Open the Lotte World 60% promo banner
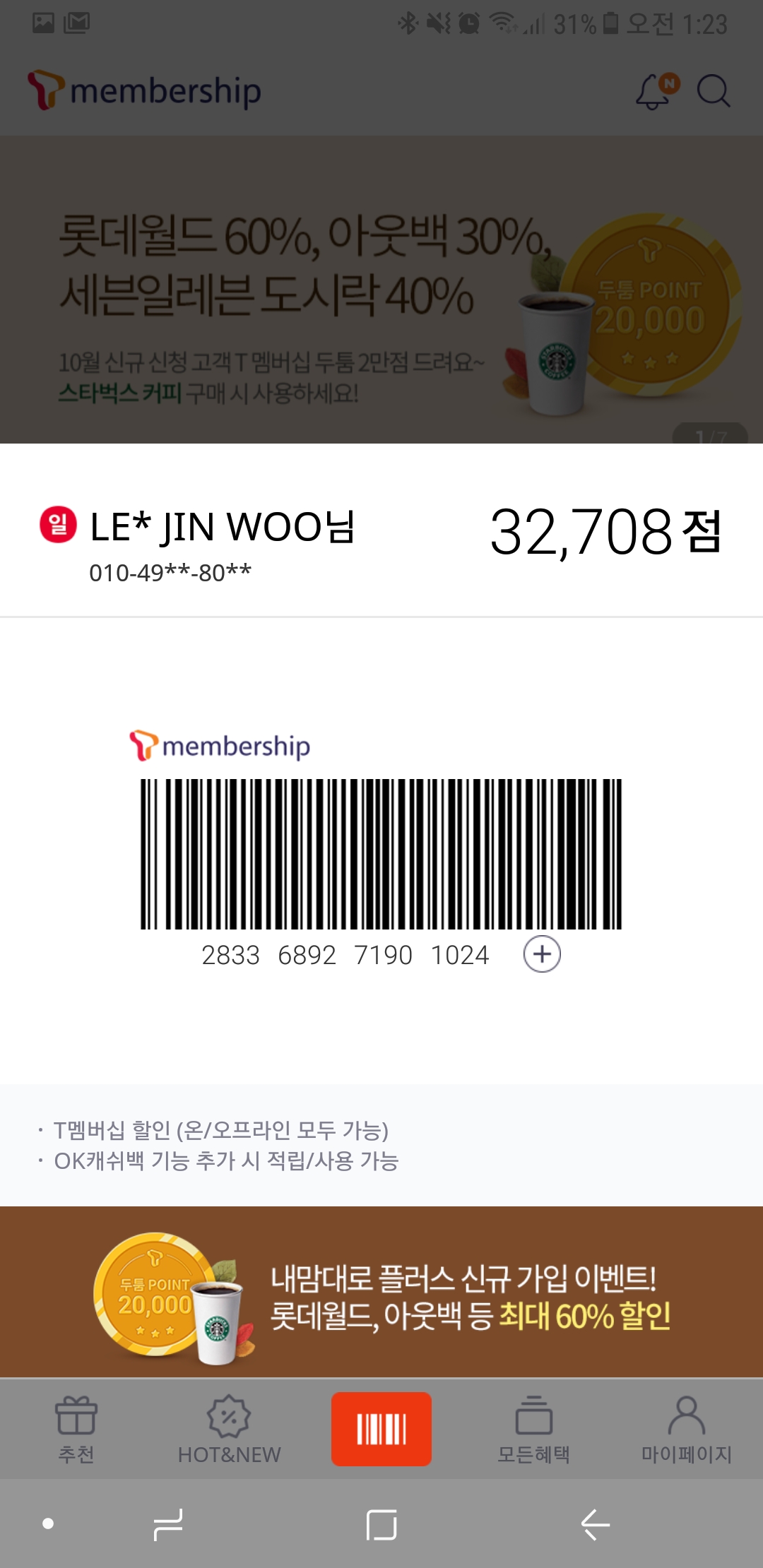 click(x=381, y=290)
